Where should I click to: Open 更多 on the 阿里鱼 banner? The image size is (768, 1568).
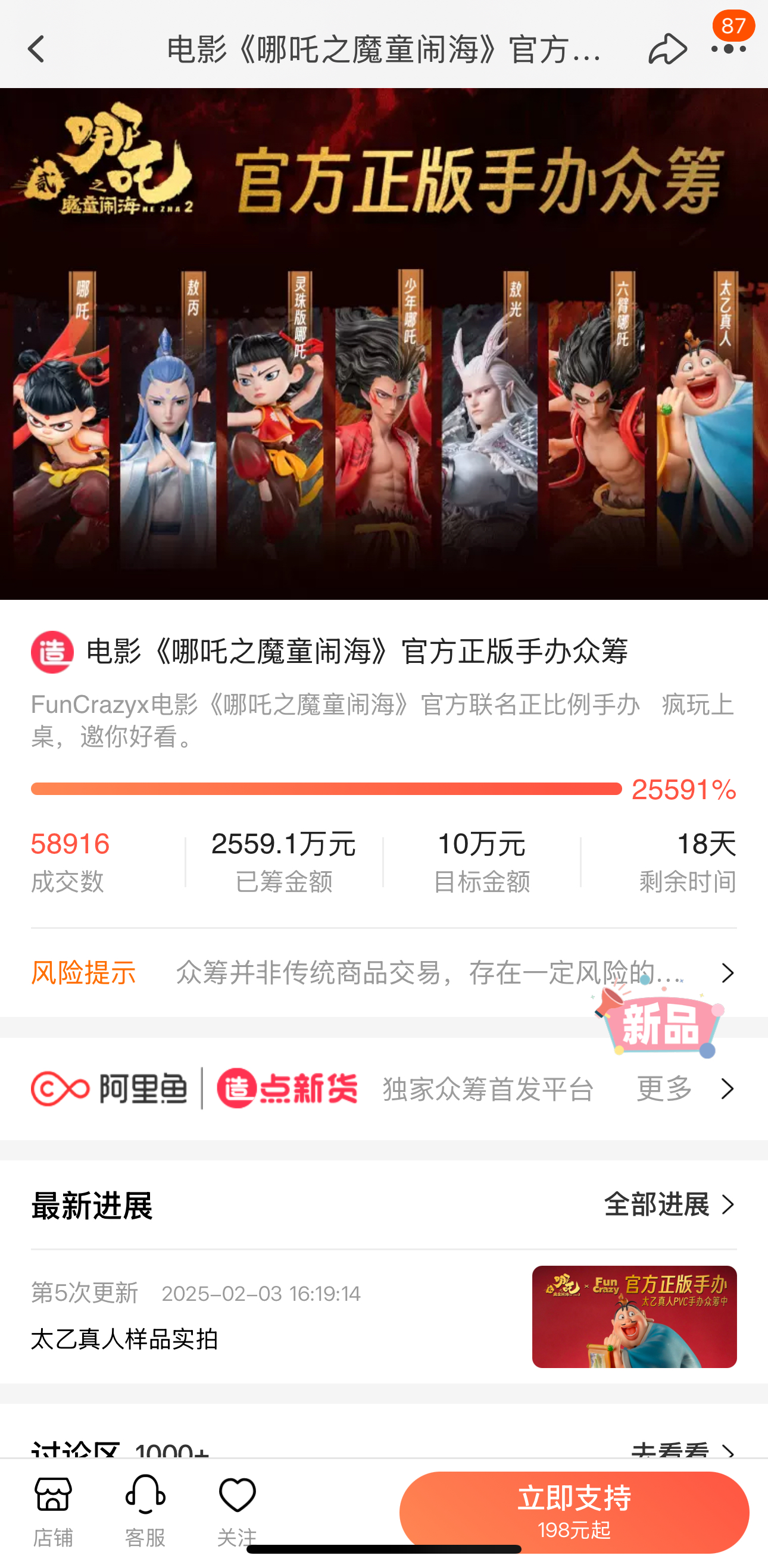point(682,1088)
